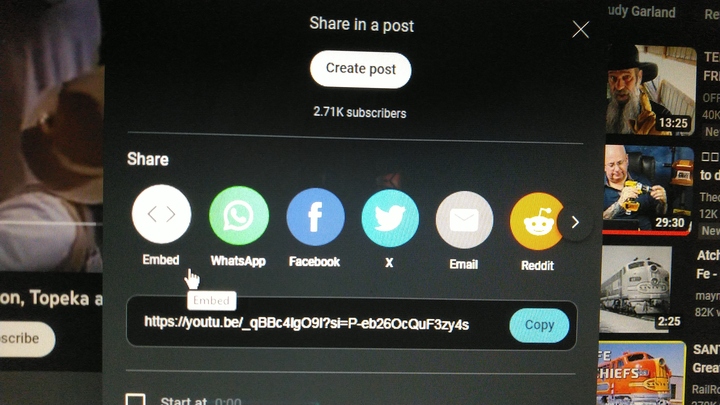Share the video by Email
720x405 pixels.
coord(464,220)
